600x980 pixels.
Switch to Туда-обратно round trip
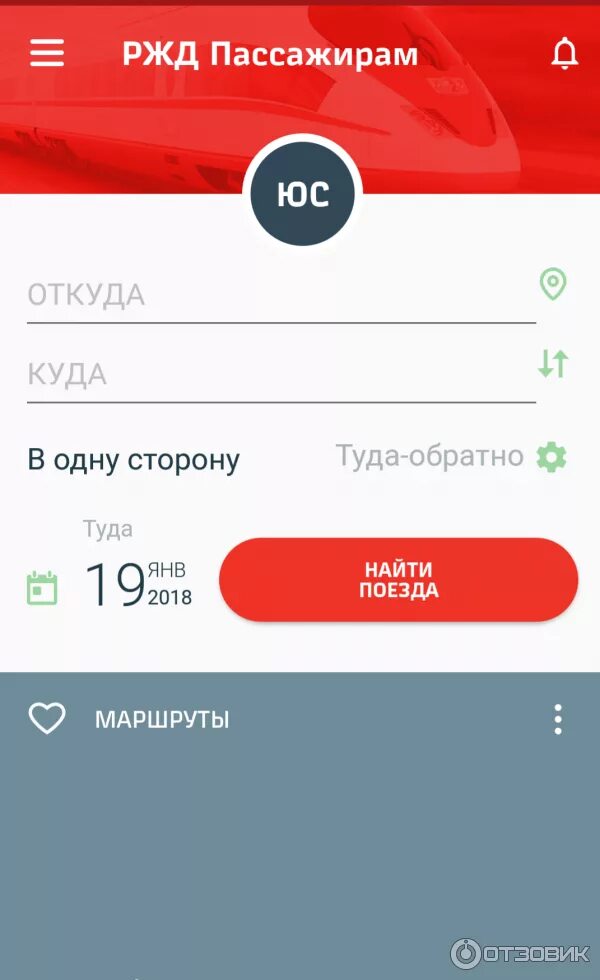click(x=429, y=457)
